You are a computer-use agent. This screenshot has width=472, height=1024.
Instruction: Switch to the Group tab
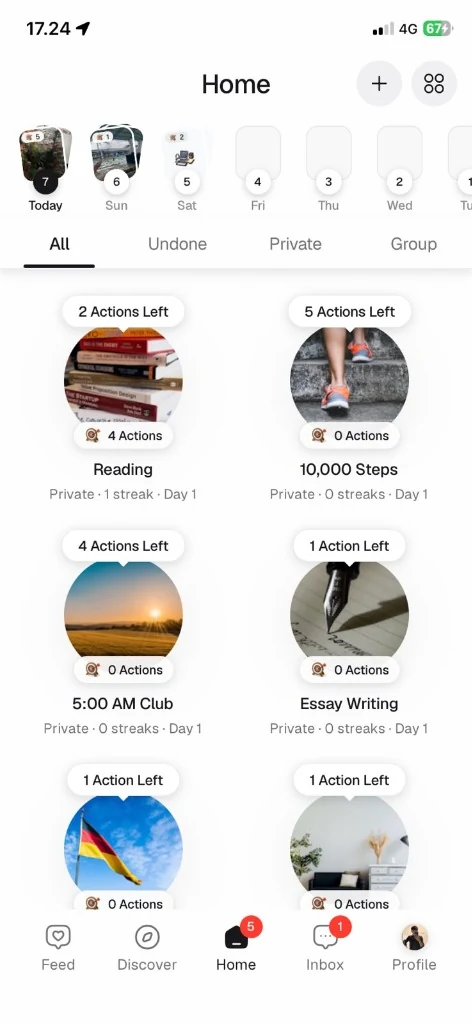tap(413, 244)
